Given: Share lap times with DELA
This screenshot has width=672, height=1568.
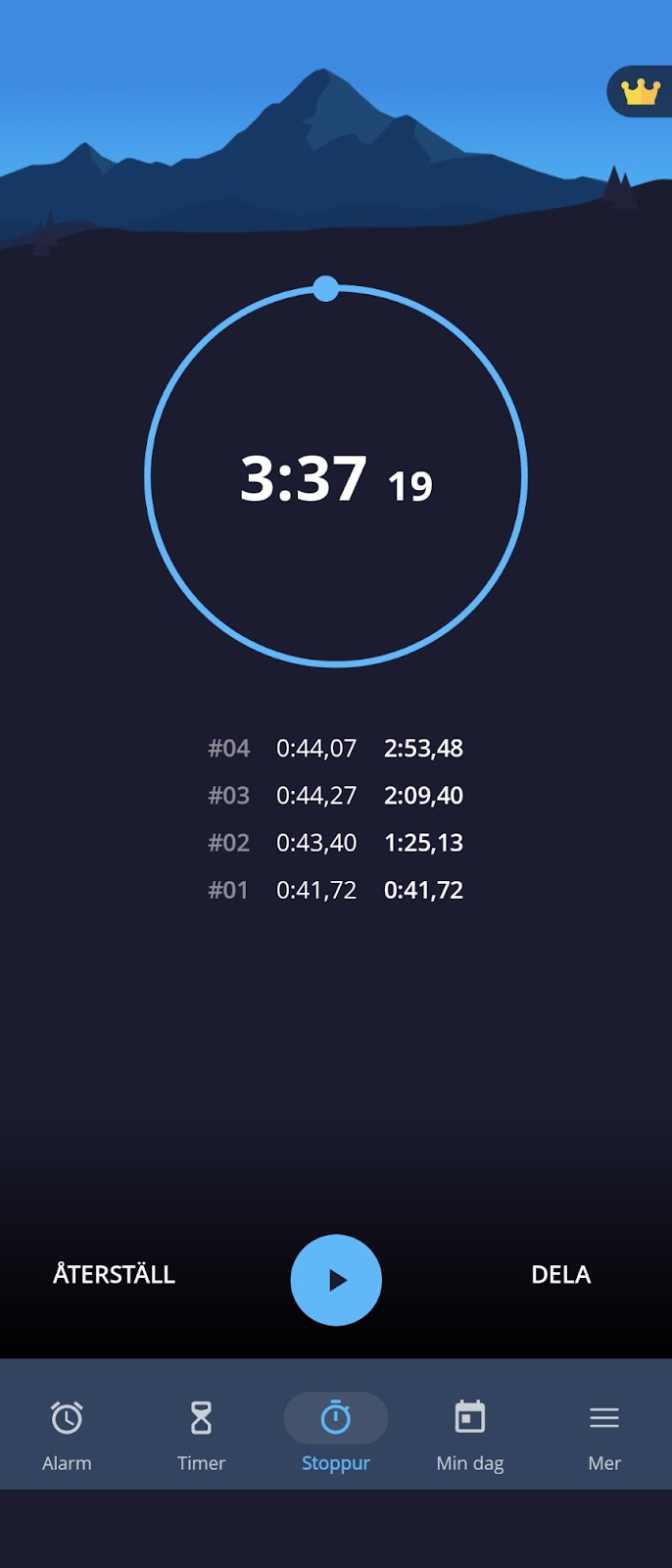Looking at the screenshot, I should (x=560, y=1275).
